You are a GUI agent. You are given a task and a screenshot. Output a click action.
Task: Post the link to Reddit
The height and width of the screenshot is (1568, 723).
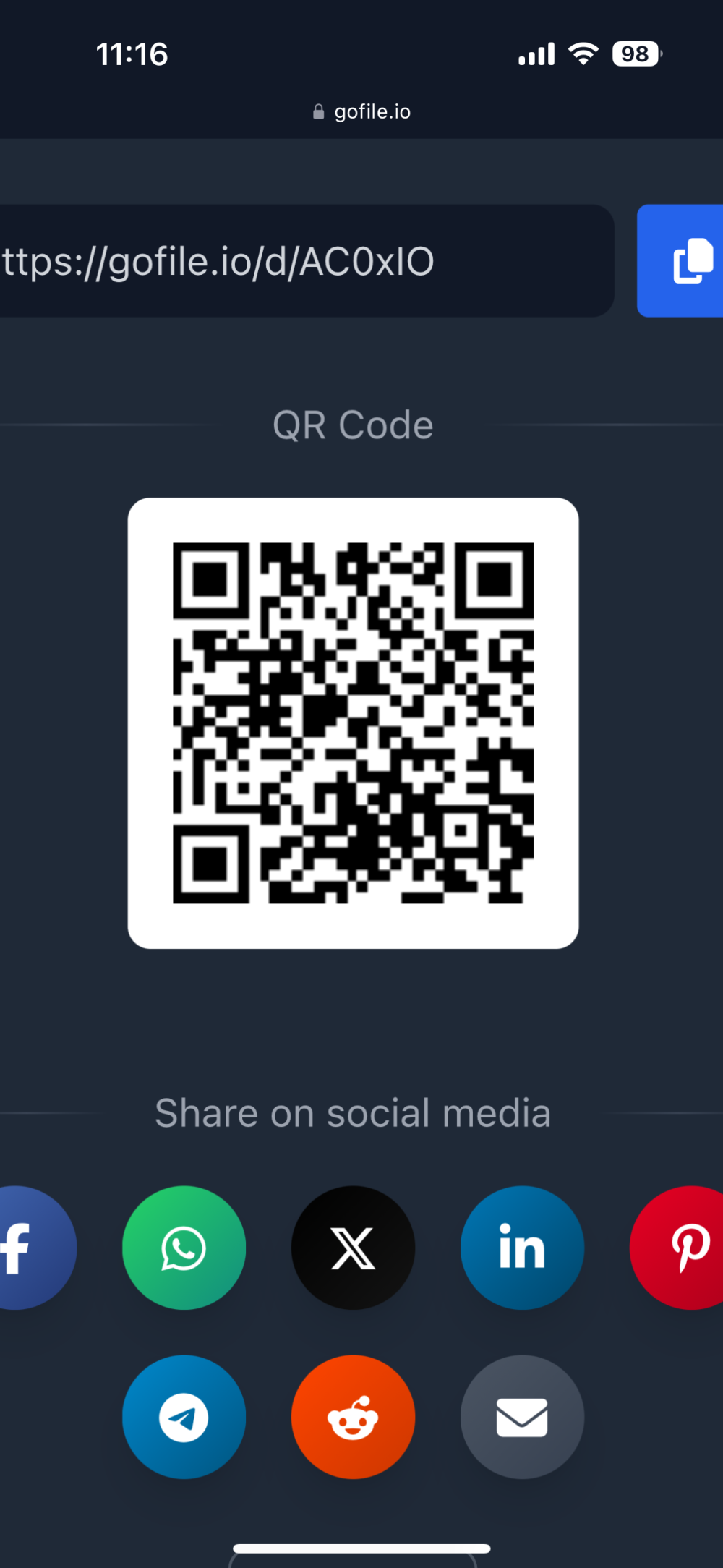[353, 1417]
